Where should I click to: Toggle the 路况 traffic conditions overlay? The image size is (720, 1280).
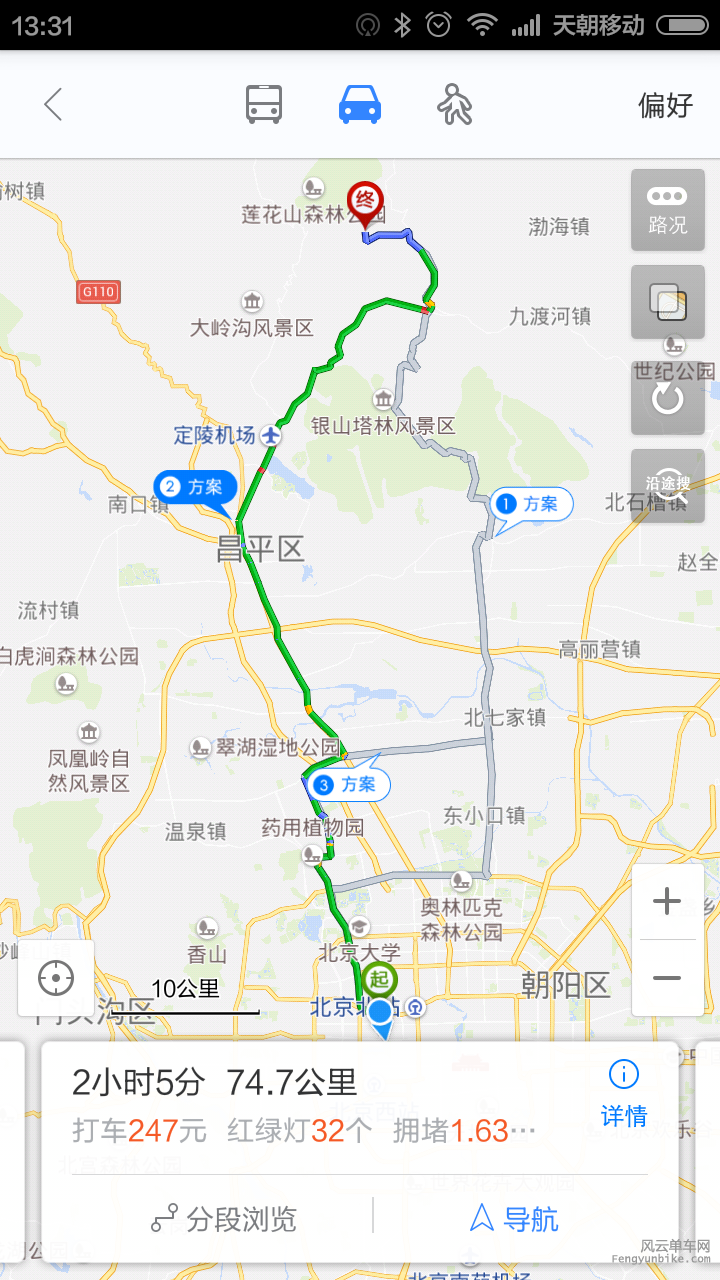[667, 210]
